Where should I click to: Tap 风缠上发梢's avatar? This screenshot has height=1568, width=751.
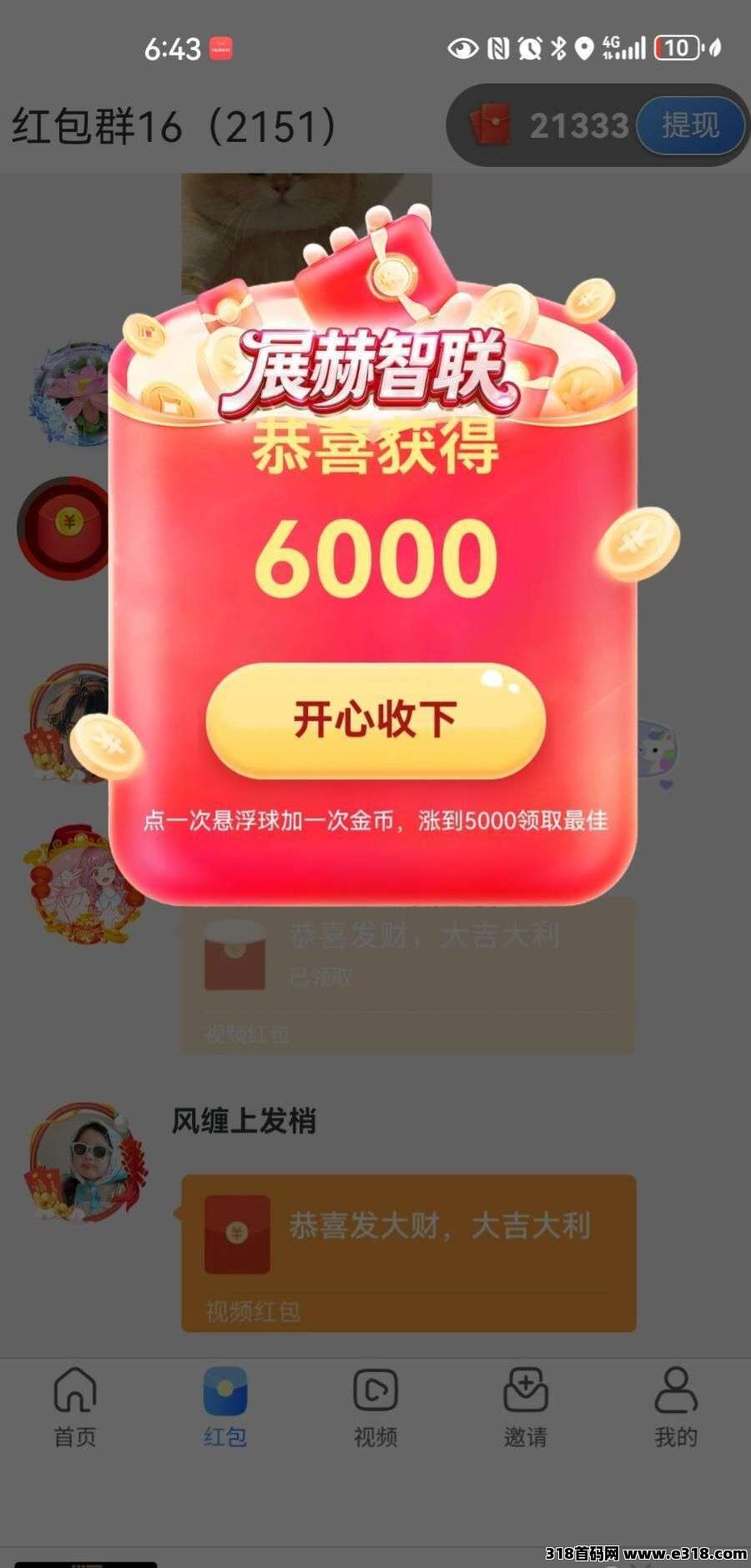[x=83, y=1162]
